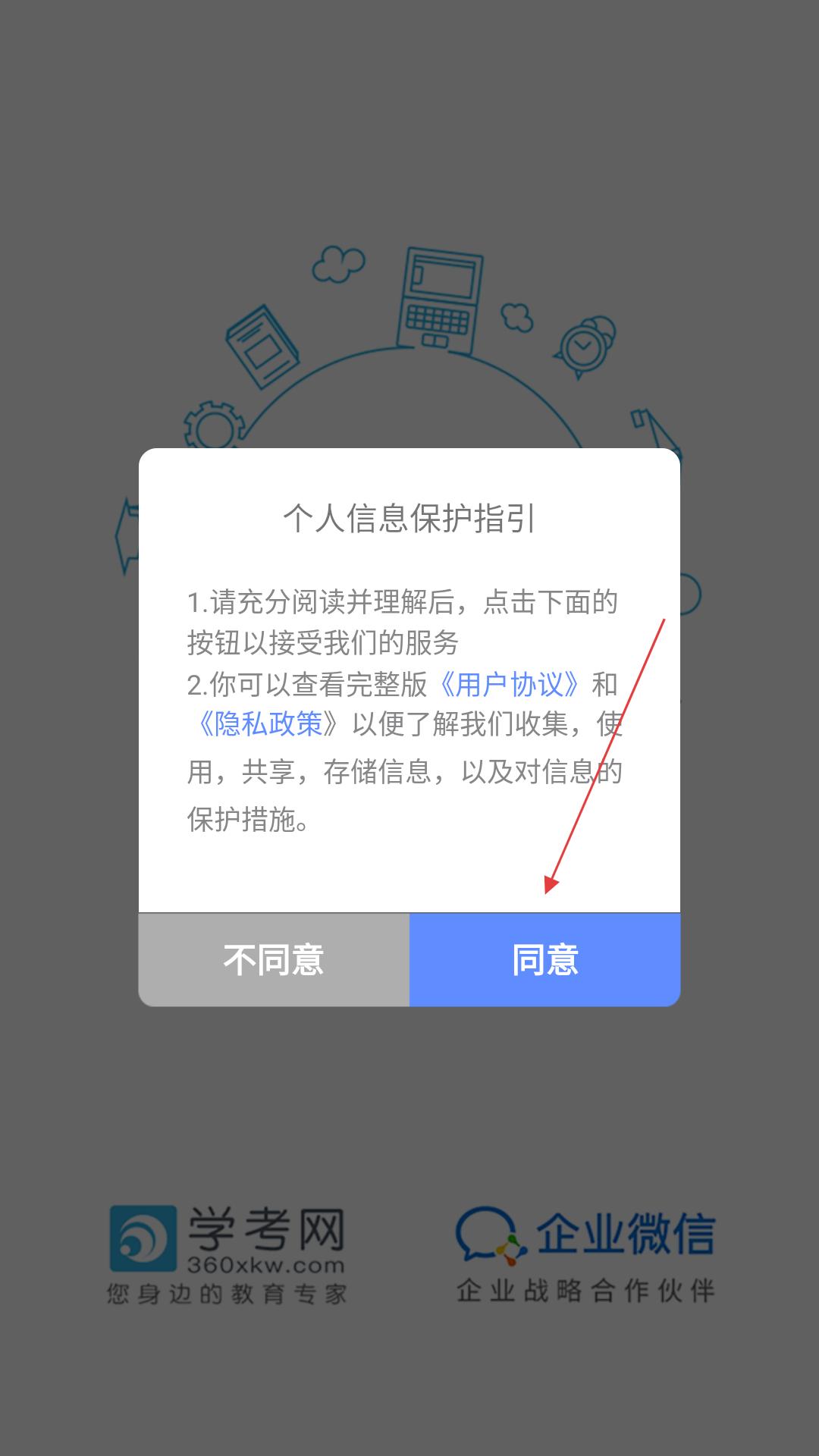
Task: Decline with the 不同意 button
Action: point(274,959)
